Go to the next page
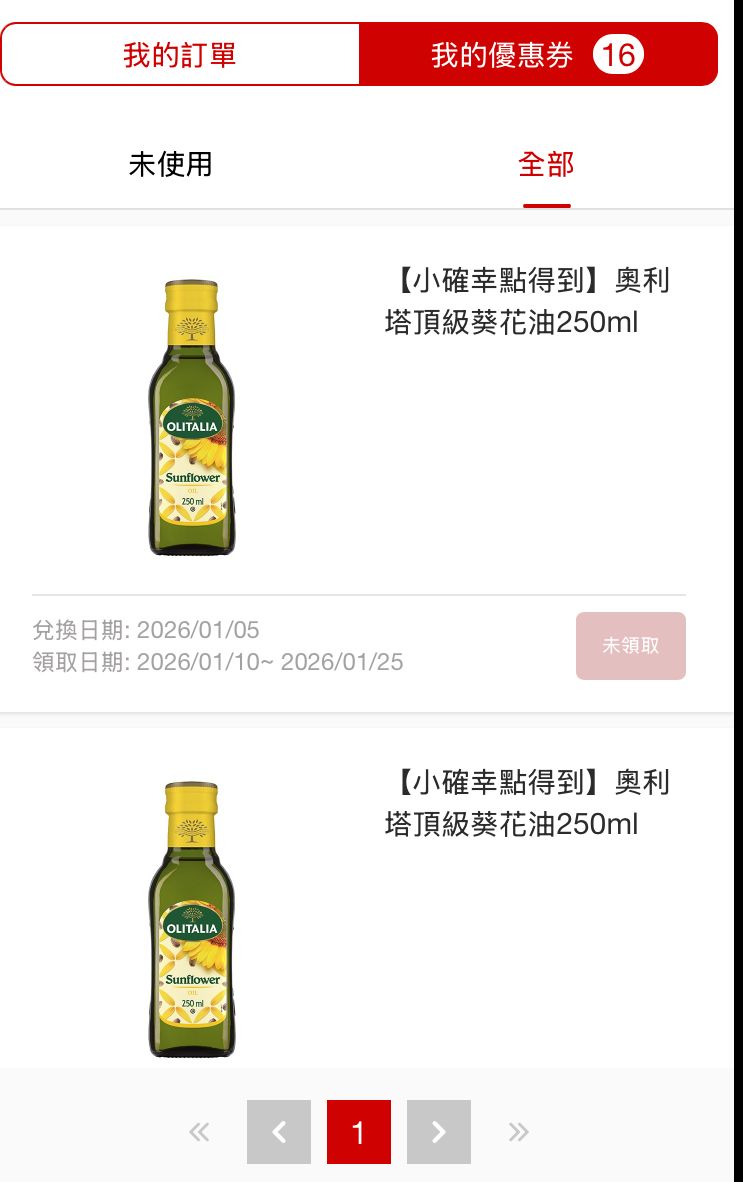Viewport: 743px width, 1182px height. click(x=439, y=1132)
